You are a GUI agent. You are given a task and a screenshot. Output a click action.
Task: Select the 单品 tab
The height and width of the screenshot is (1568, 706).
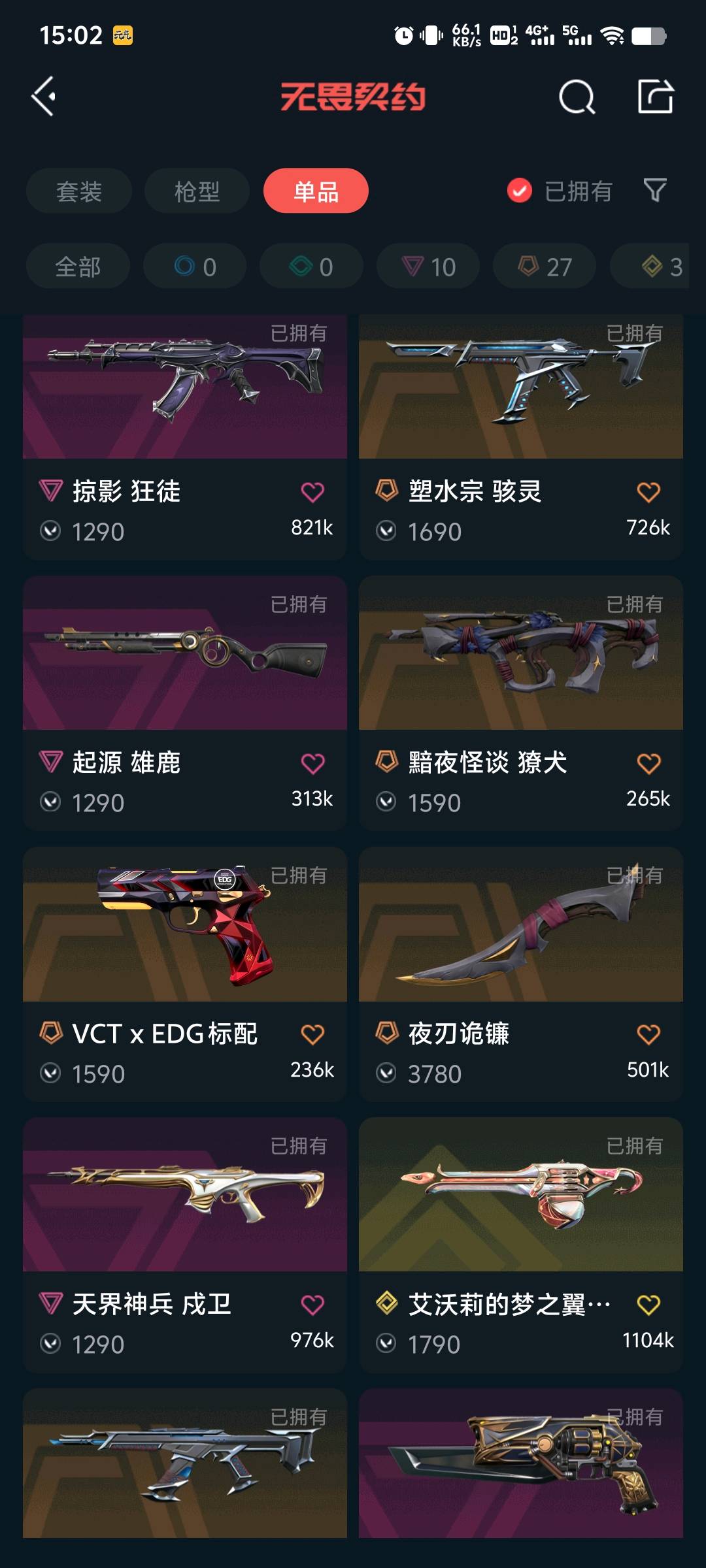pyautogui.click(x=316, y=191)
